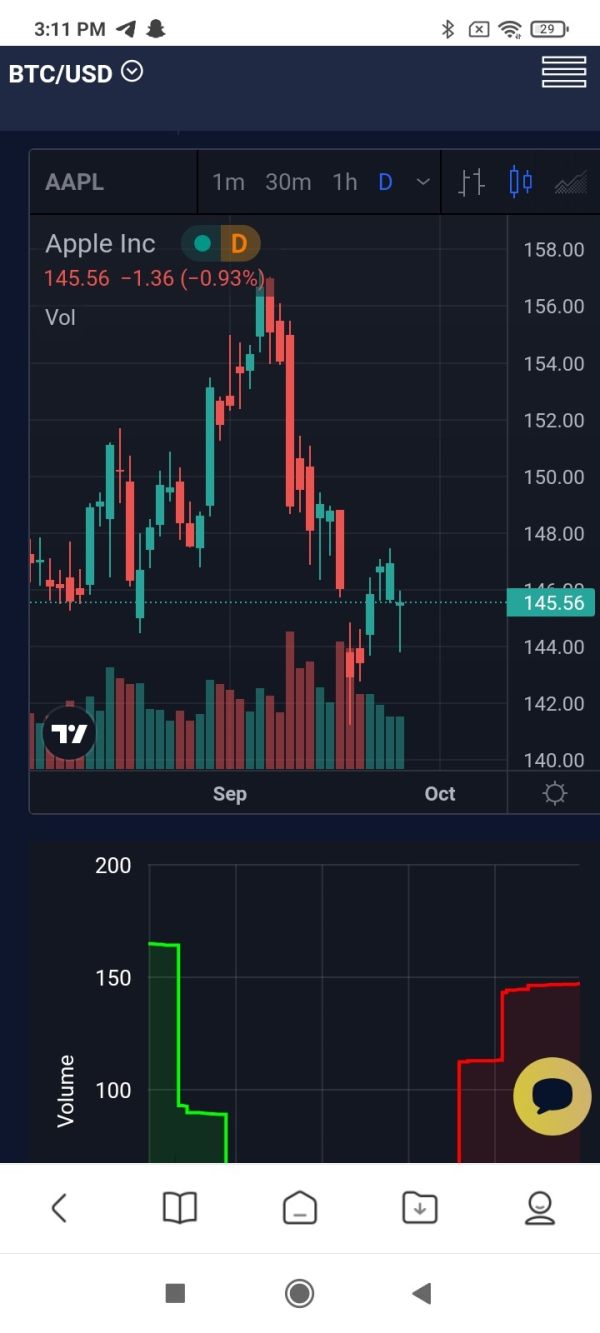Go to the browser home page button
This screenshot has height=1333, width=600.
[300, 1208]
